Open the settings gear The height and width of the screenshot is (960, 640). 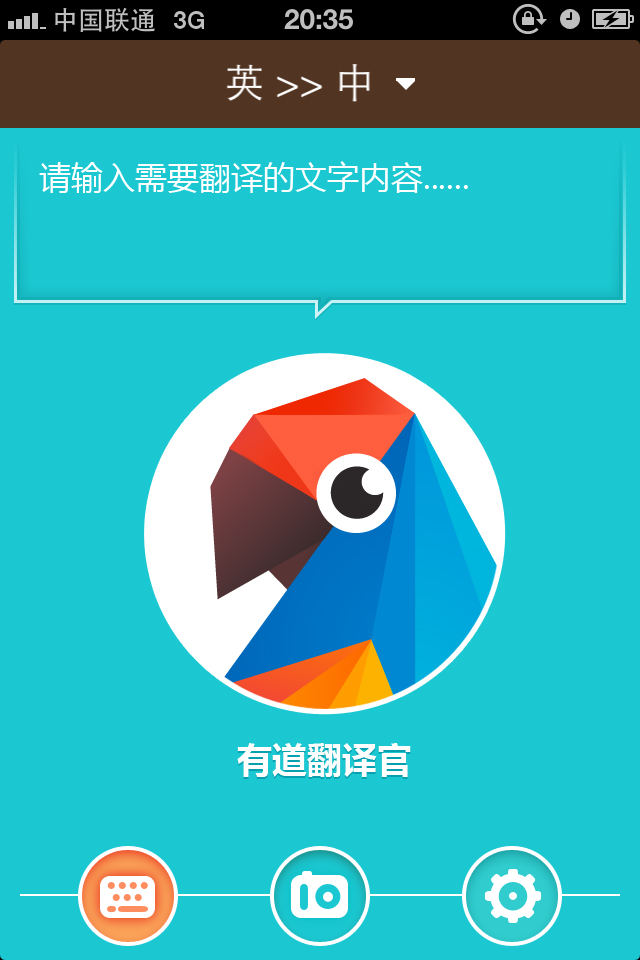click(x=512, y=896)
